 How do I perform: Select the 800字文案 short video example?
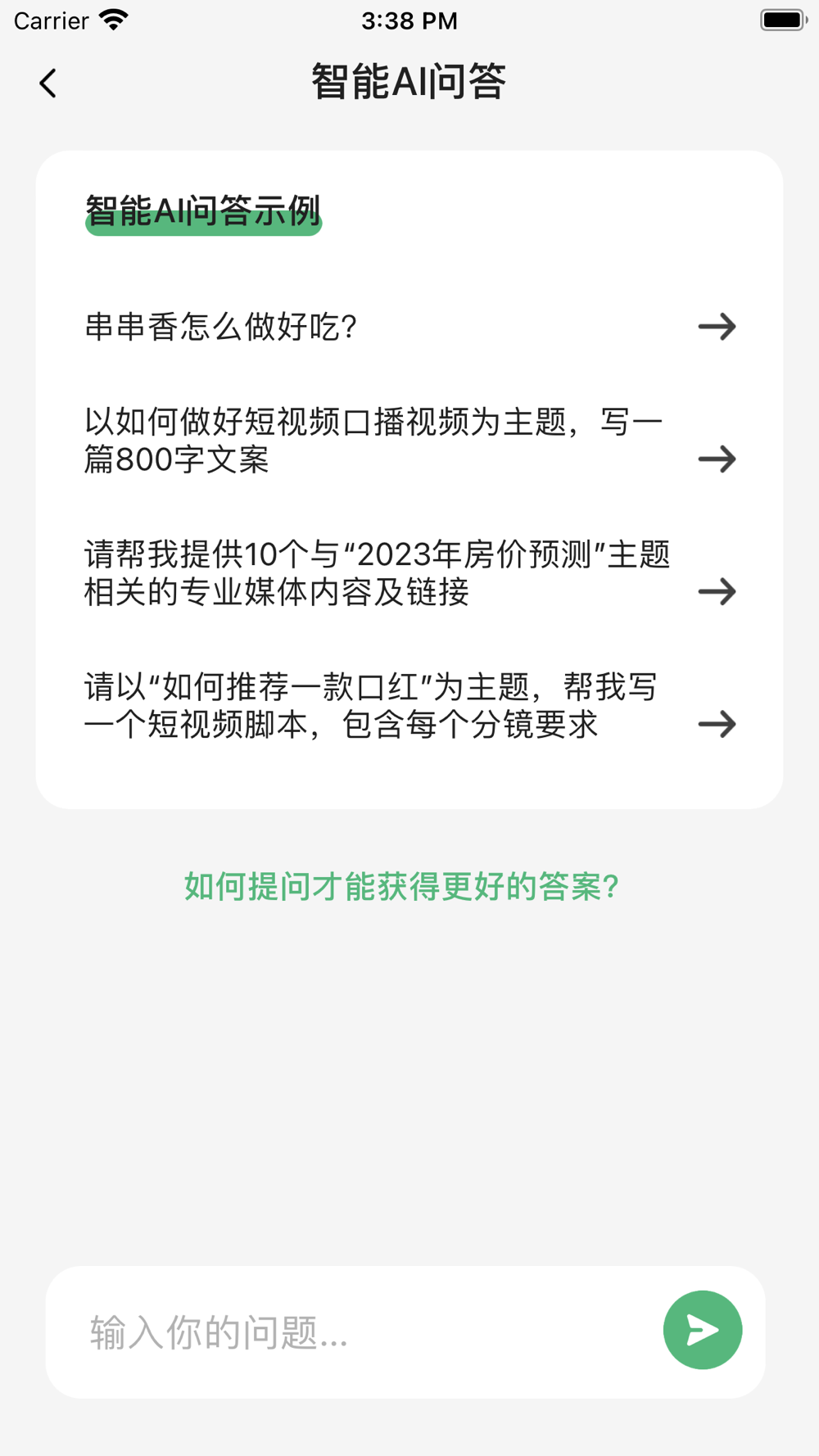coord(409,441)
